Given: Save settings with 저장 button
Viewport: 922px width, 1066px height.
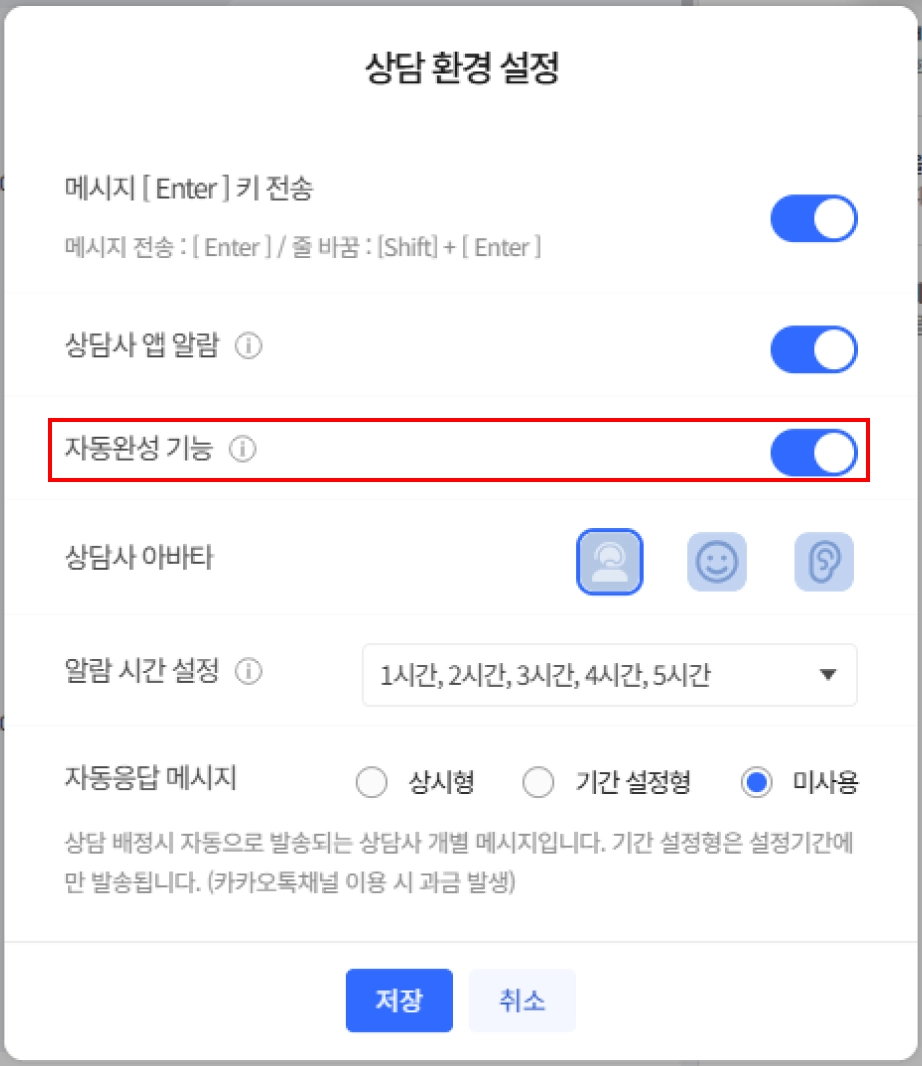Looking at the screenshot, I should 399,1000.
